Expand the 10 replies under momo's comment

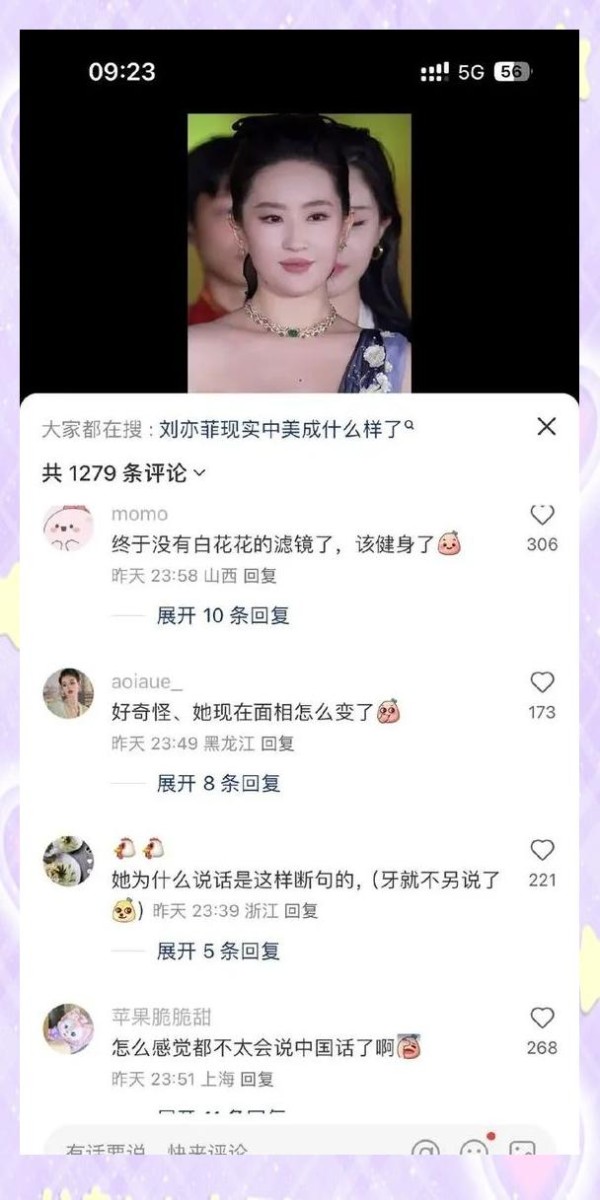pyautogui.click(x=223, y=616)
